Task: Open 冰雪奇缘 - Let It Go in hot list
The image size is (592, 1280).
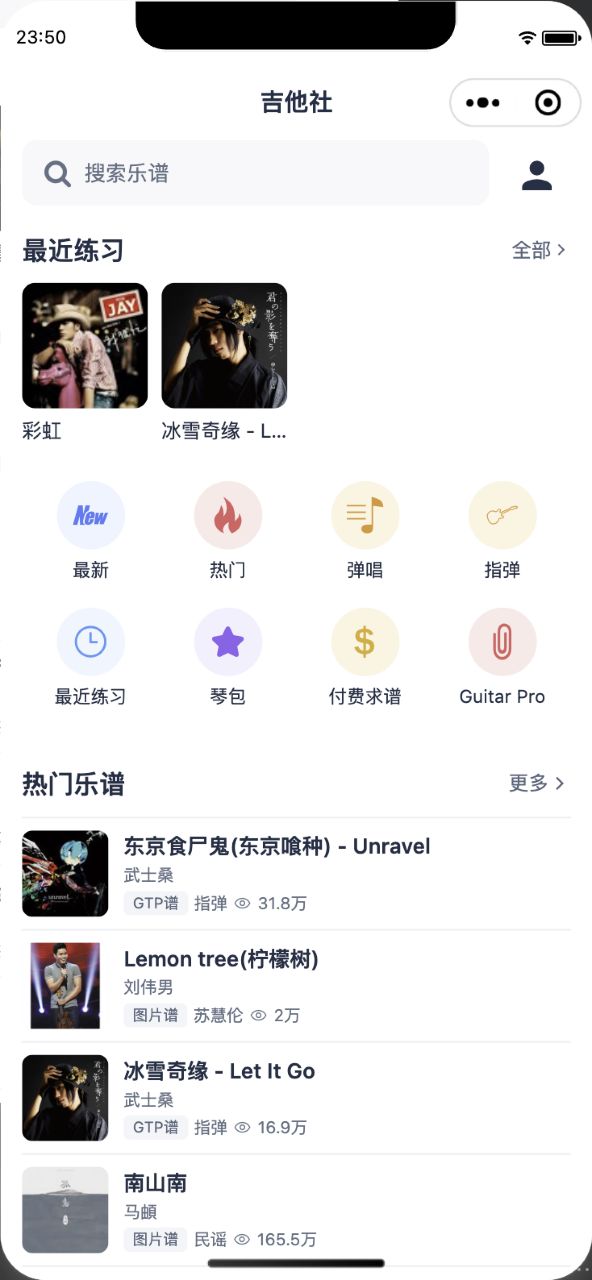Action: 296,1098
